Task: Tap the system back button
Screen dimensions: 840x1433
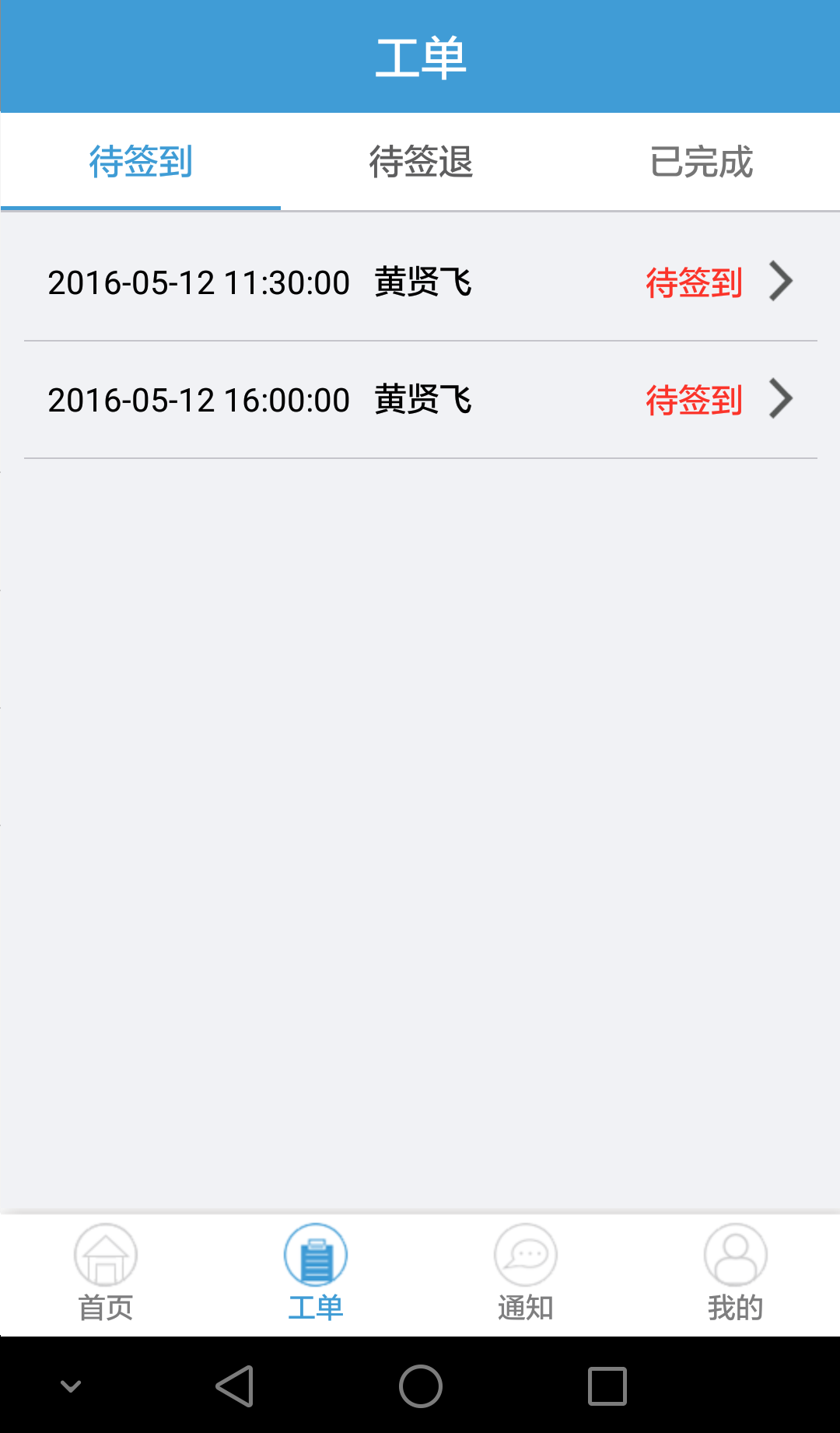Action: pos(234,1386)
